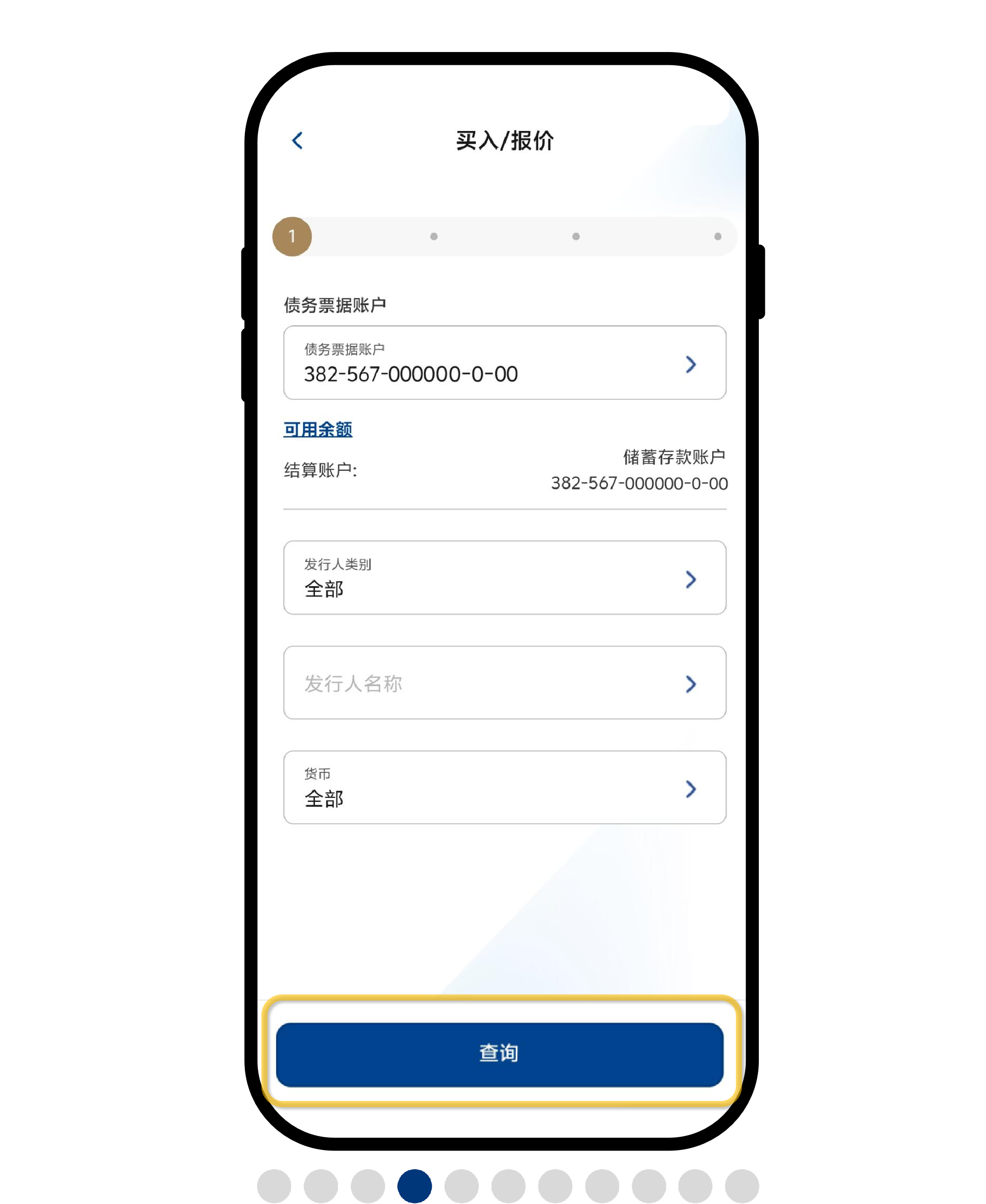Tap the 查询 button
Image resolution: width=986 pixels, height=1204 pixels.
coord(499,1054)
